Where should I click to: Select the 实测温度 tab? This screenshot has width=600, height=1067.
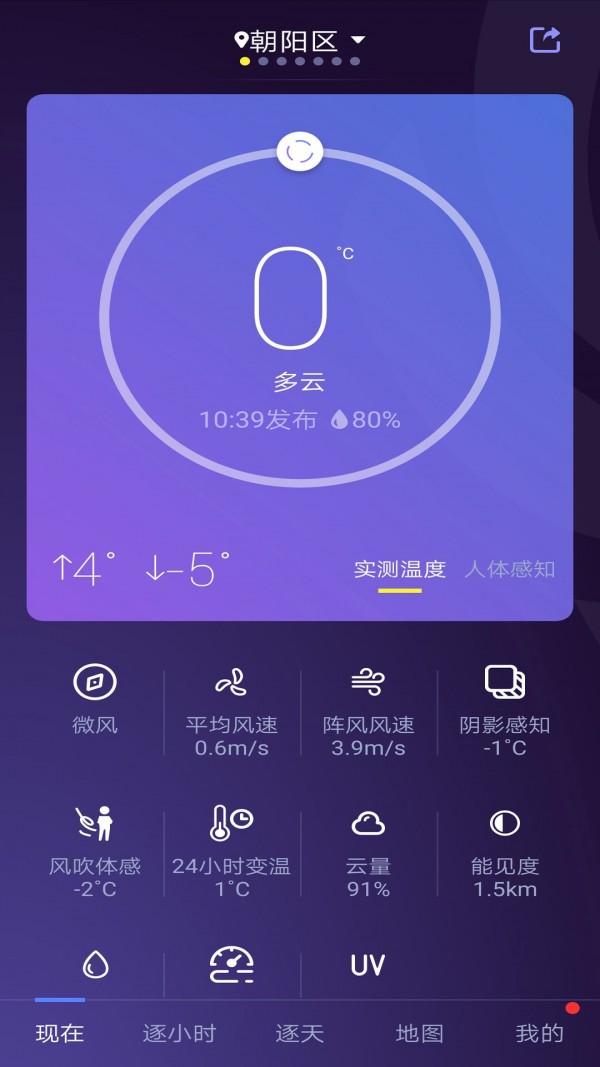399,569
